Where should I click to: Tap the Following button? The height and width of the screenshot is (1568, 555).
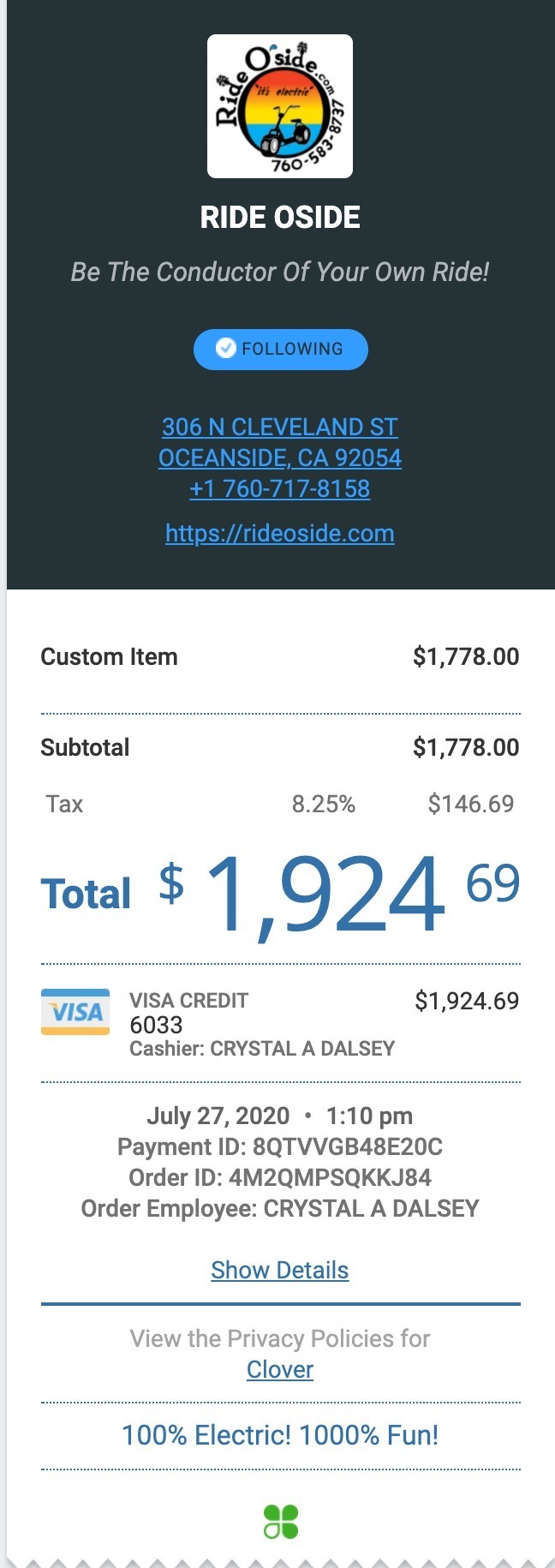click(280, 349)
